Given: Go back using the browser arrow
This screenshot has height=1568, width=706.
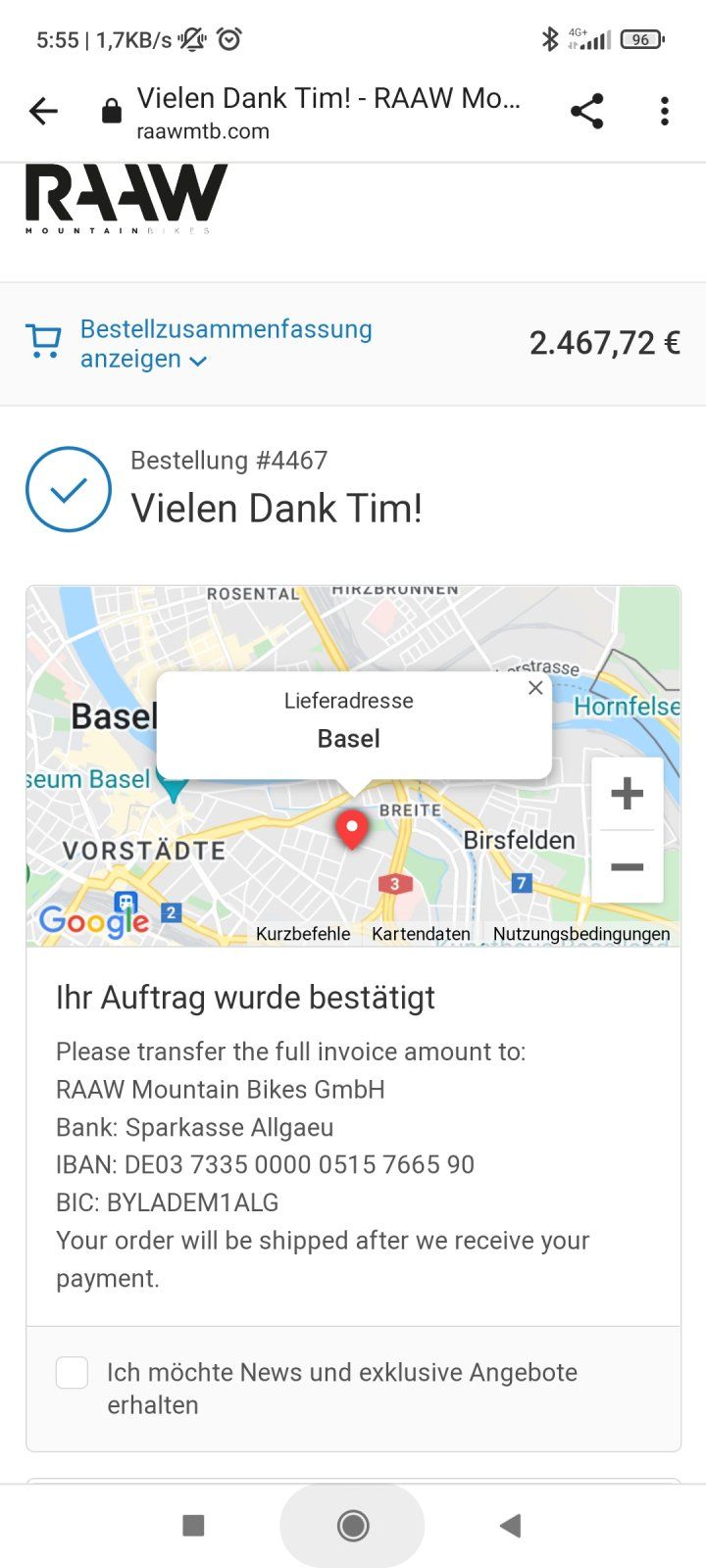Looking at the screenshot, I should pyautogui.click(x=43, y=112).
